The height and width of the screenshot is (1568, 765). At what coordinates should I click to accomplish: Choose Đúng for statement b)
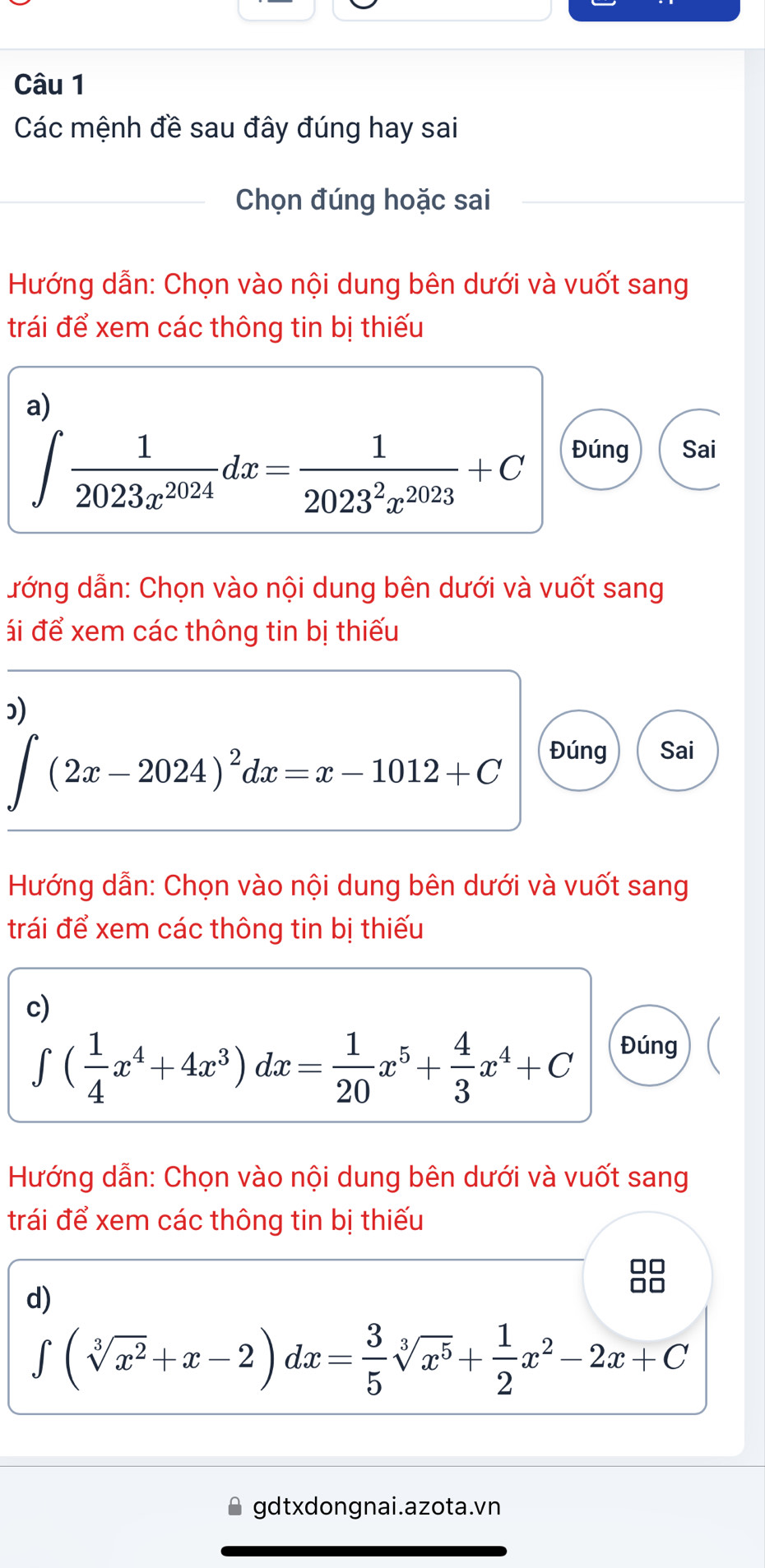pyautogui.click(x=578, y=750)
